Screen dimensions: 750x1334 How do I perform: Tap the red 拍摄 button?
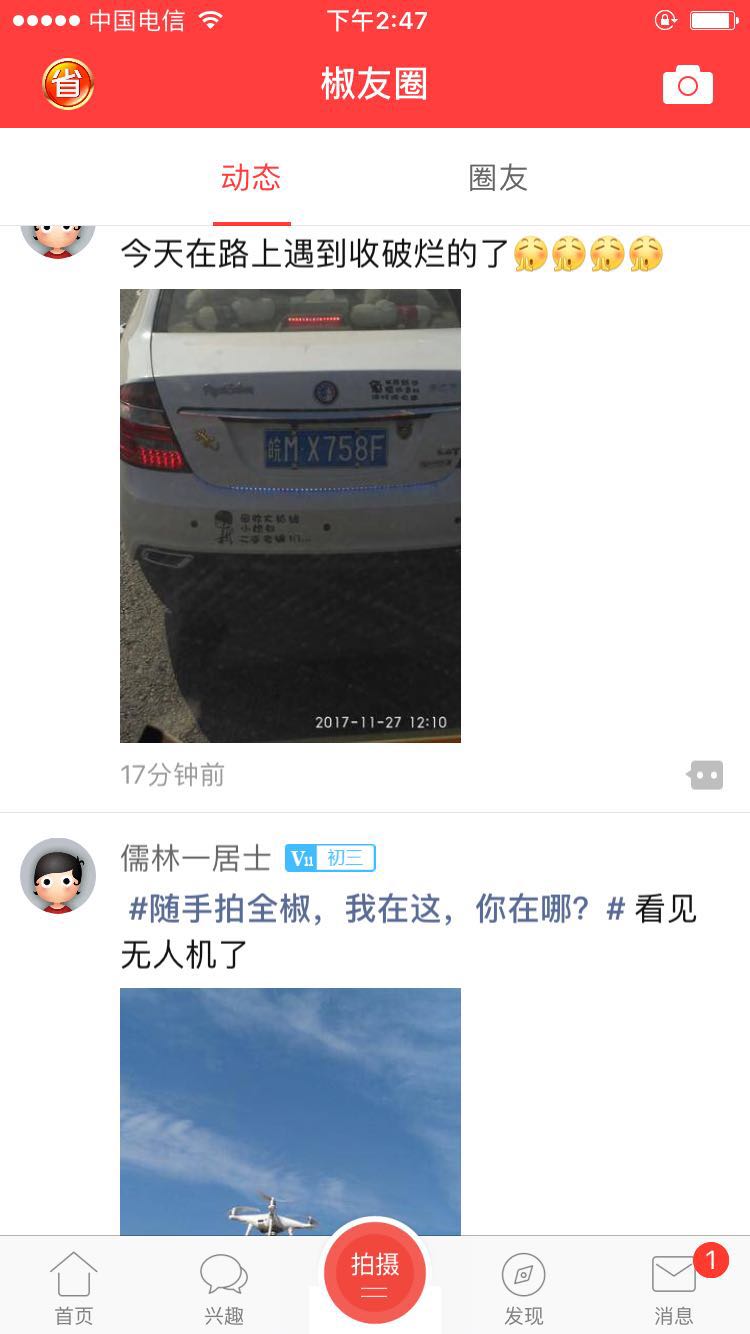[375, 1273]
